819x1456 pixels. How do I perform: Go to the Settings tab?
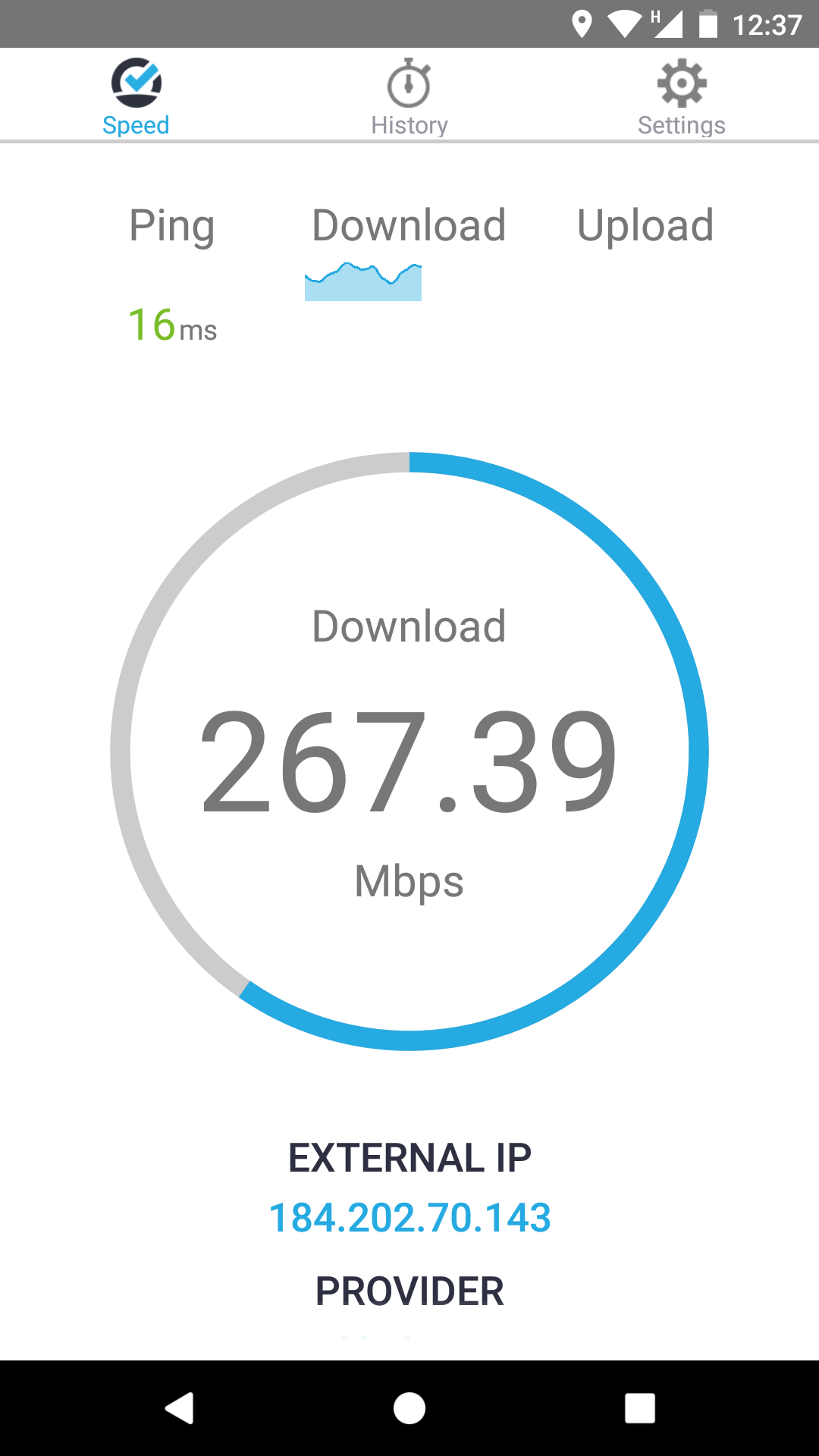(x=681, y=96)
